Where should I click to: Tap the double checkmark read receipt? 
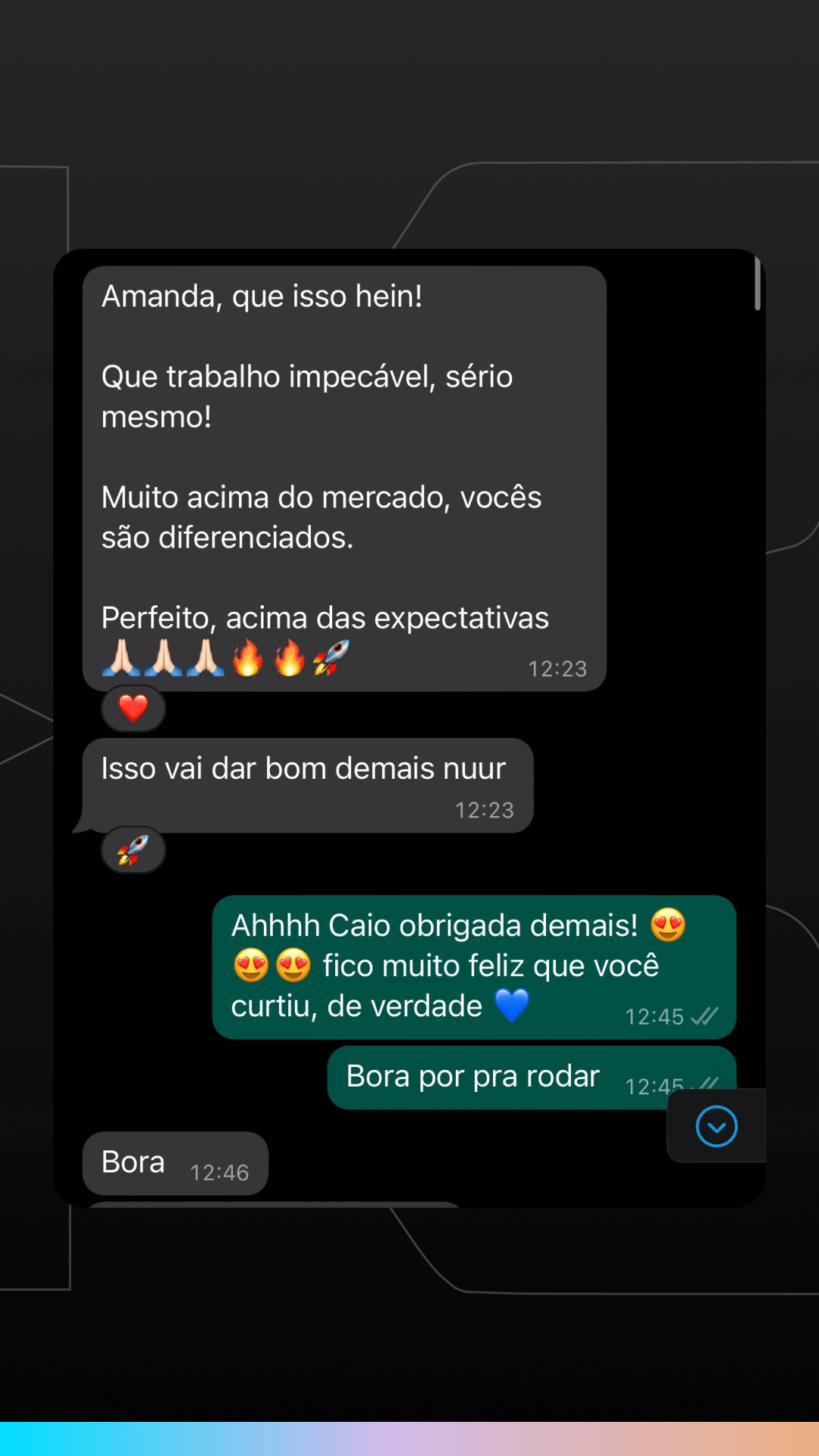(703, 1016)
